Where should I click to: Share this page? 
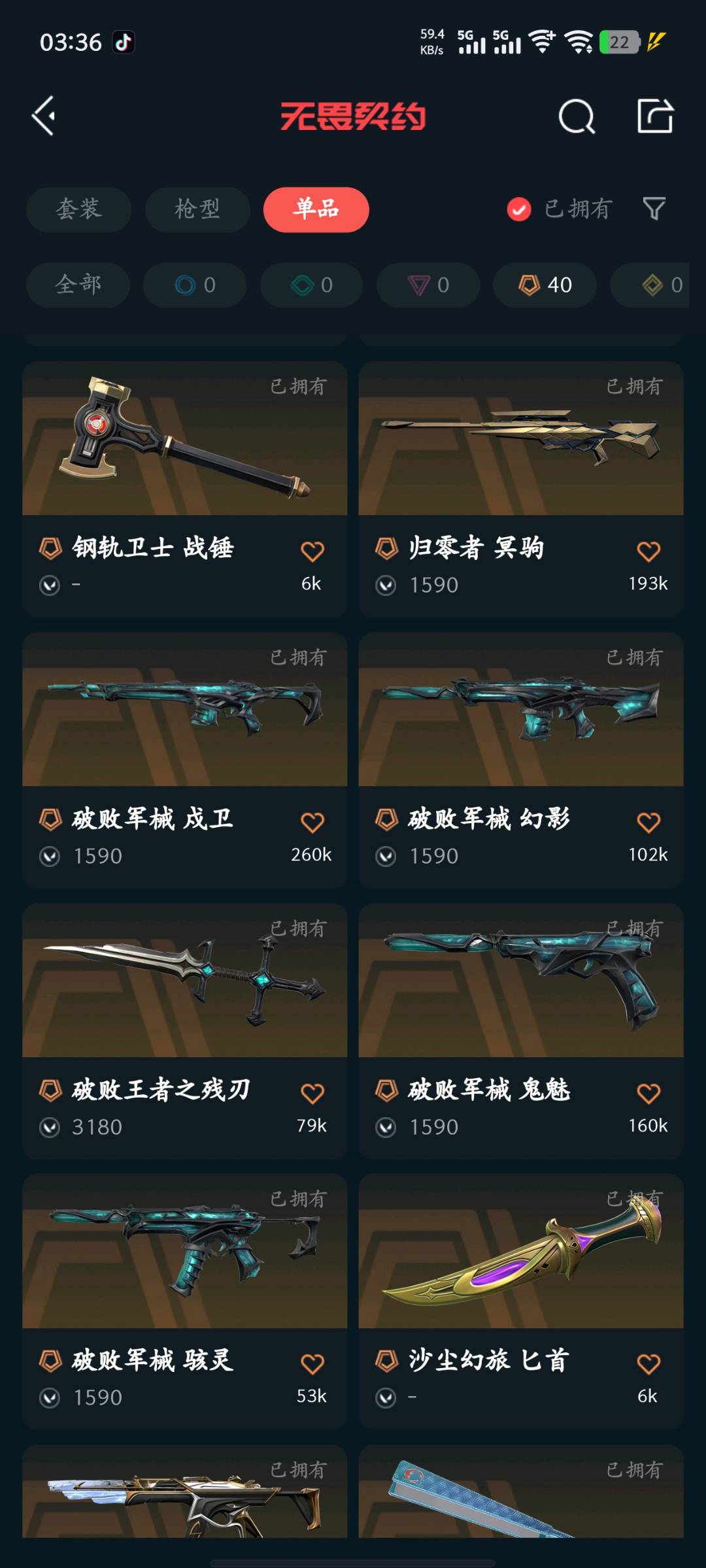coord(655,116)
